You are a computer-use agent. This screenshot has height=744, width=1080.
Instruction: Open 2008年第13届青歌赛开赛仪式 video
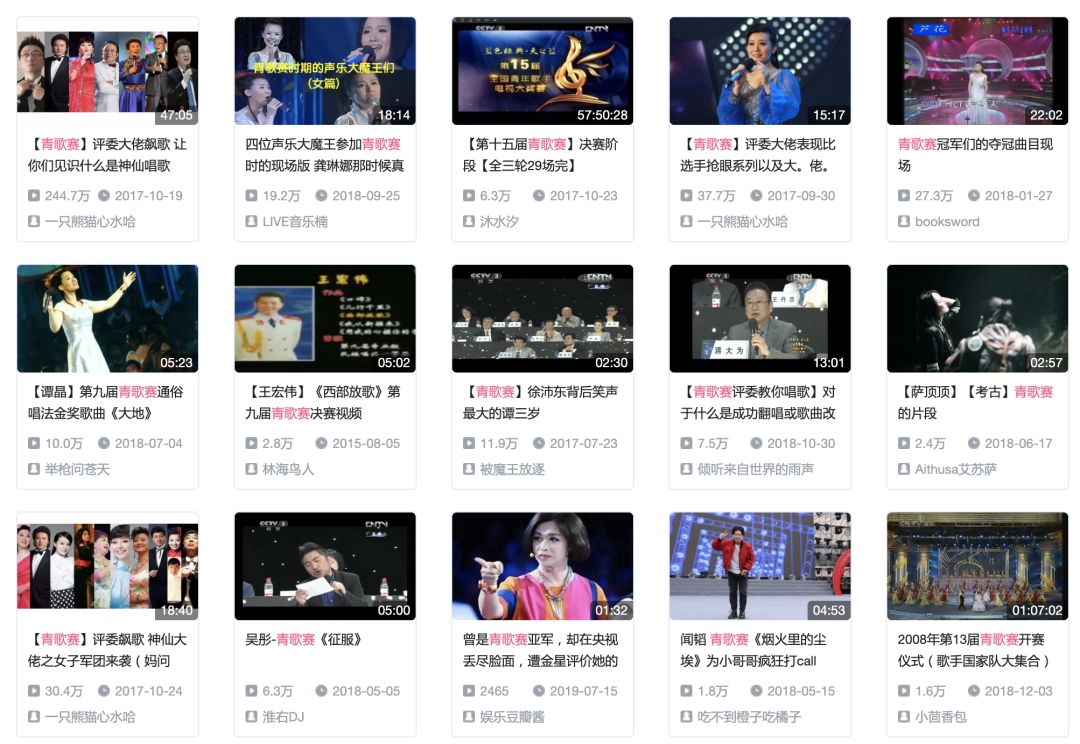tap(977, 567)
